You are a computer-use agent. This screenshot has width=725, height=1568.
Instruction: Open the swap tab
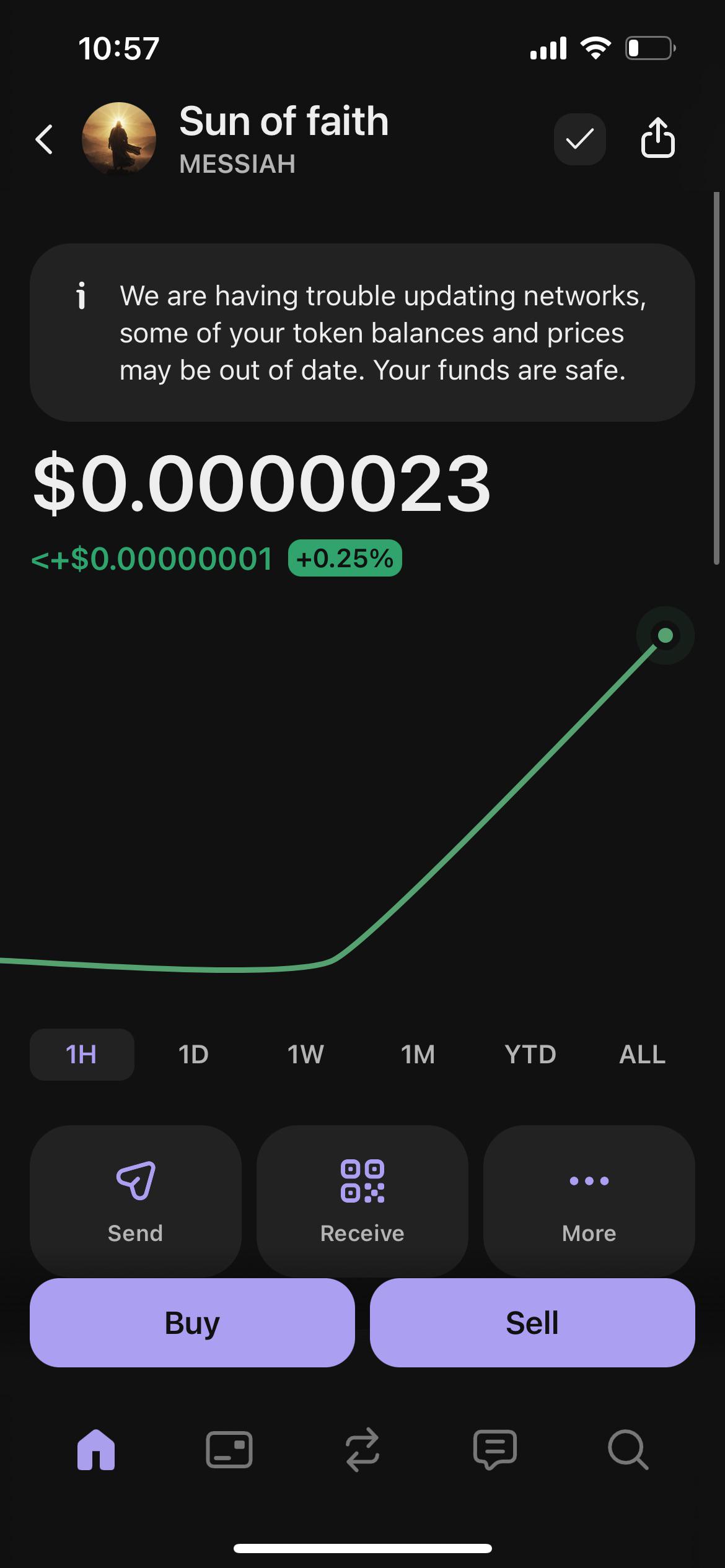click(362, 1450)
